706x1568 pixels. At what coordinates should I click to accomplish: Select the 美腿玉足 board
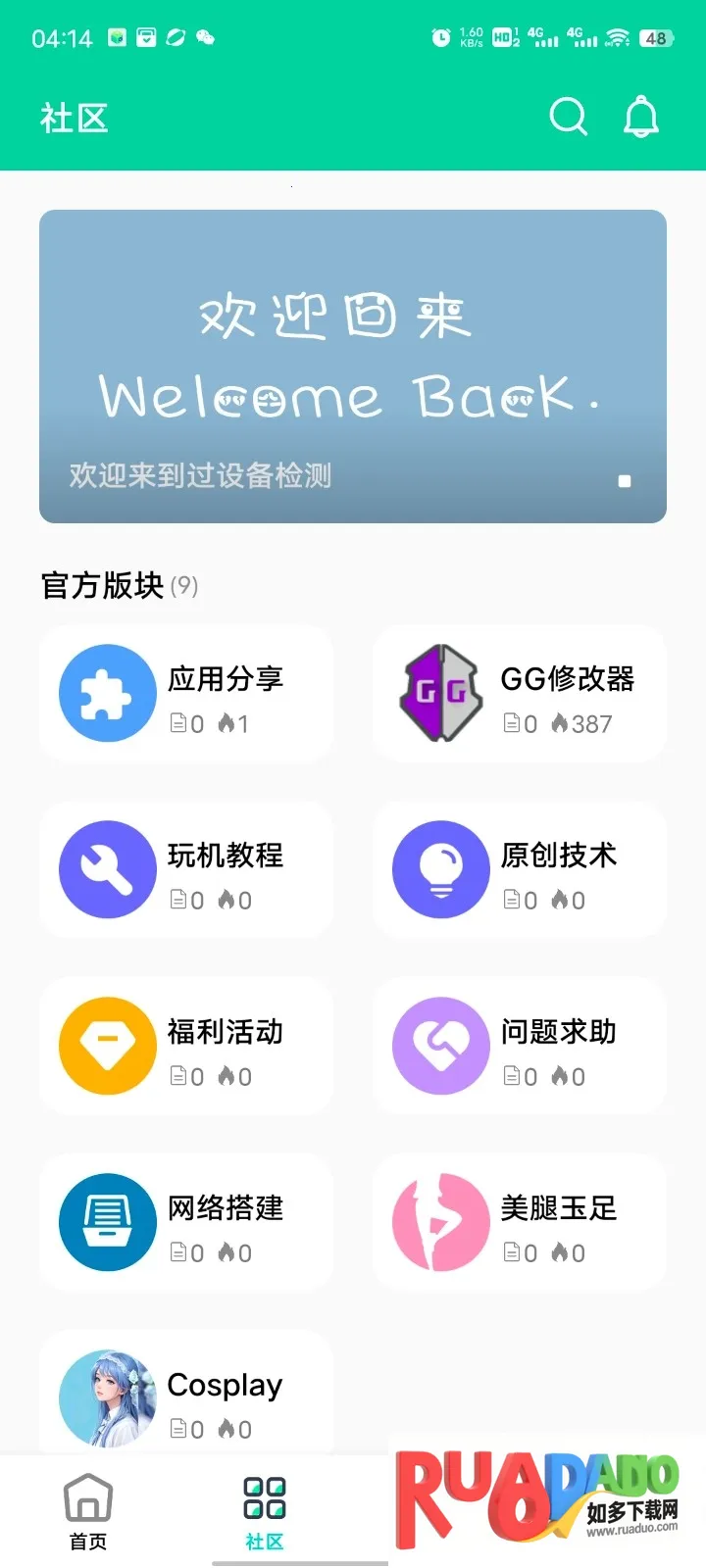(x=520, y=1223)
